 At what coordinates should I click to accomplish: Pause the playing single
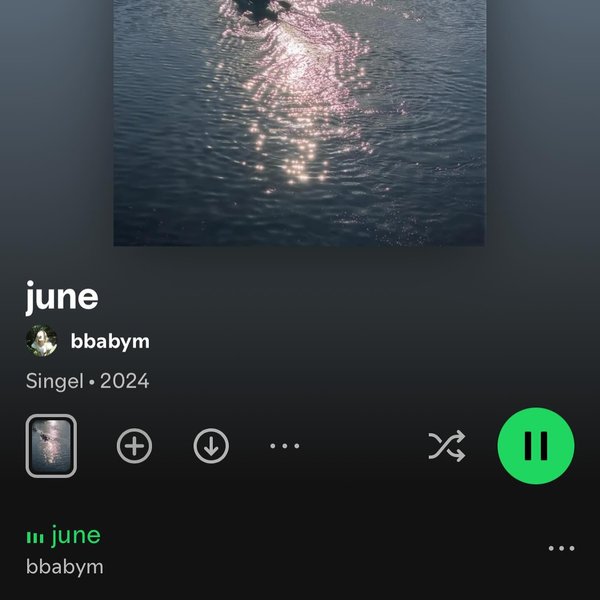click(536, 446)
